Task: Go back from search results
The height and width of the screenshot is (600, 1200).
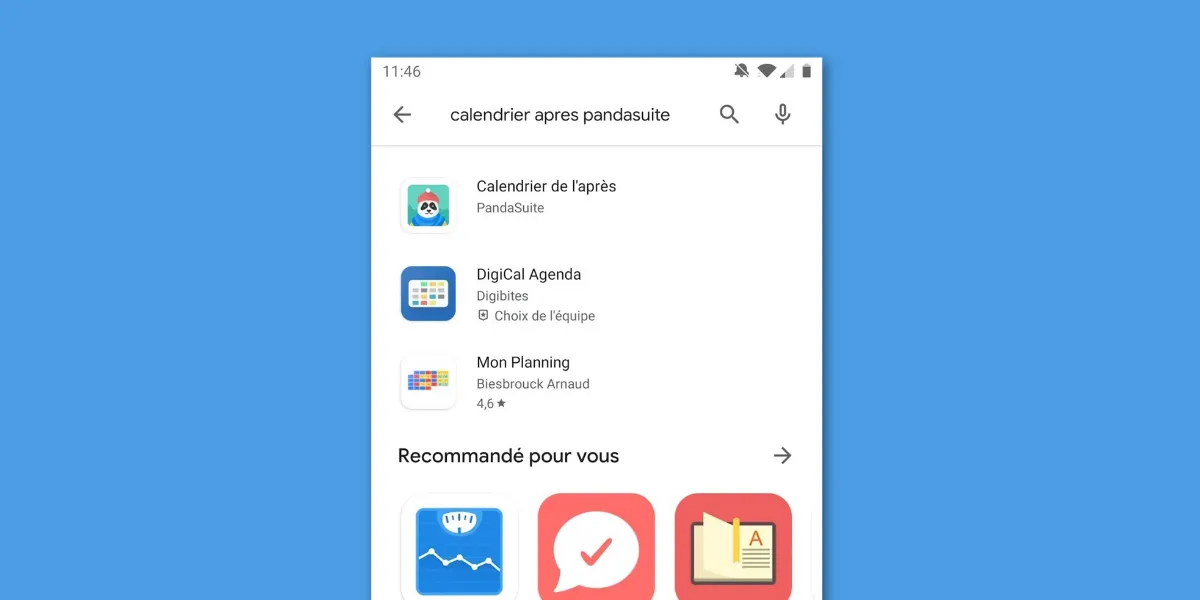Action: 402,115
